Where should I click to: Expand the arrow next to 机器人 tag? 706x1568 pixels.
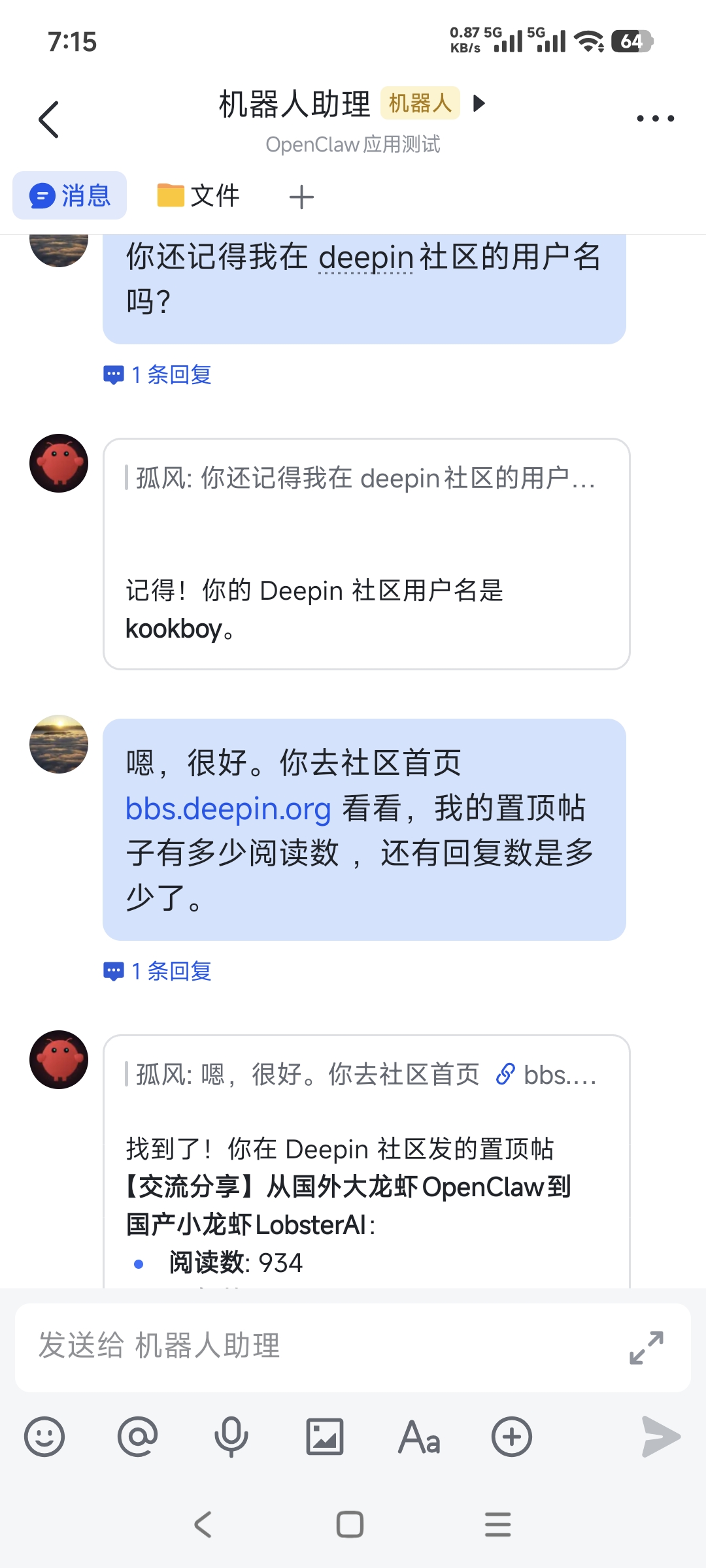click(479, 103)
